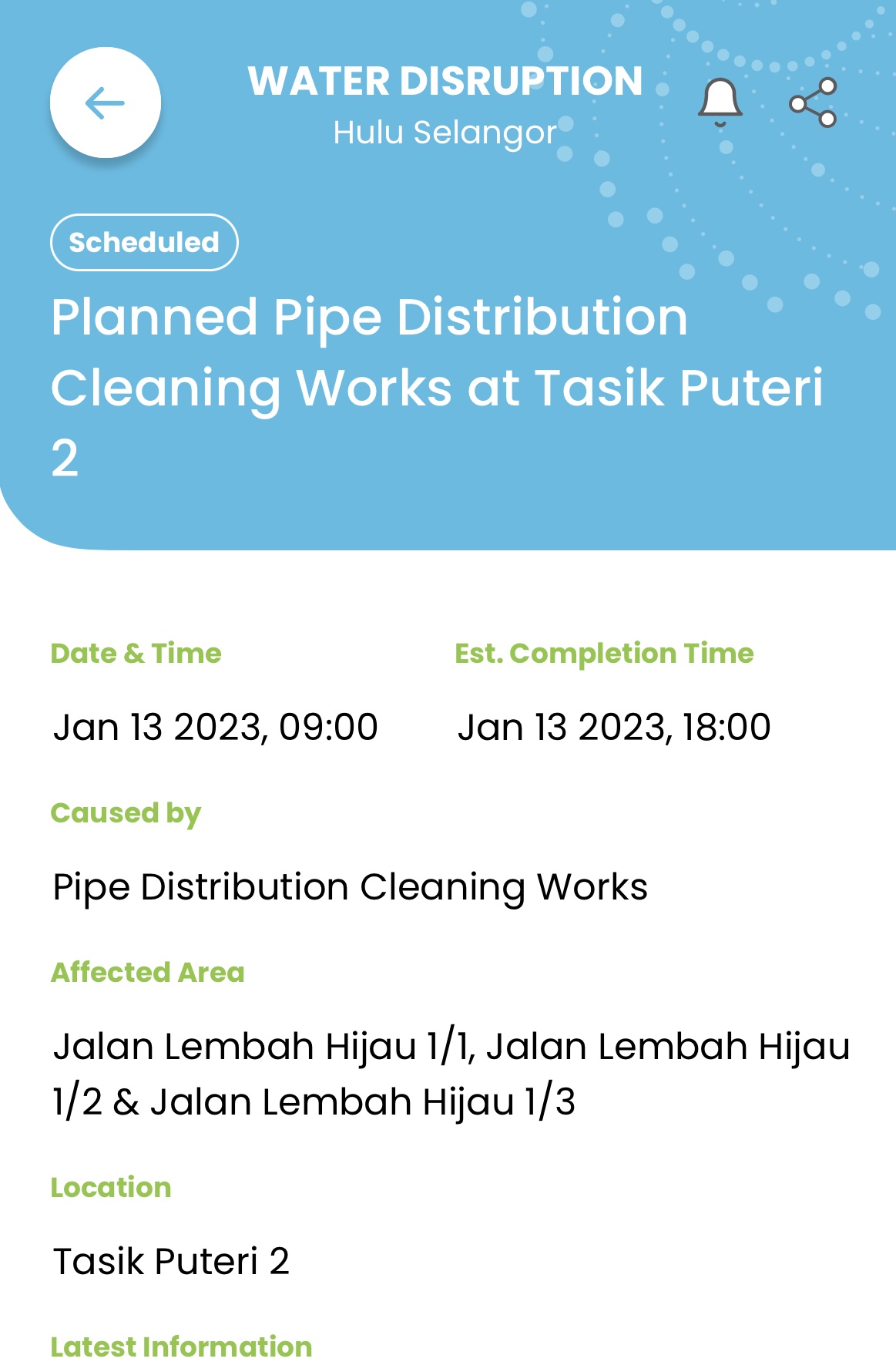
Task: Share this water disruption notice
Action: pos(813,103)
